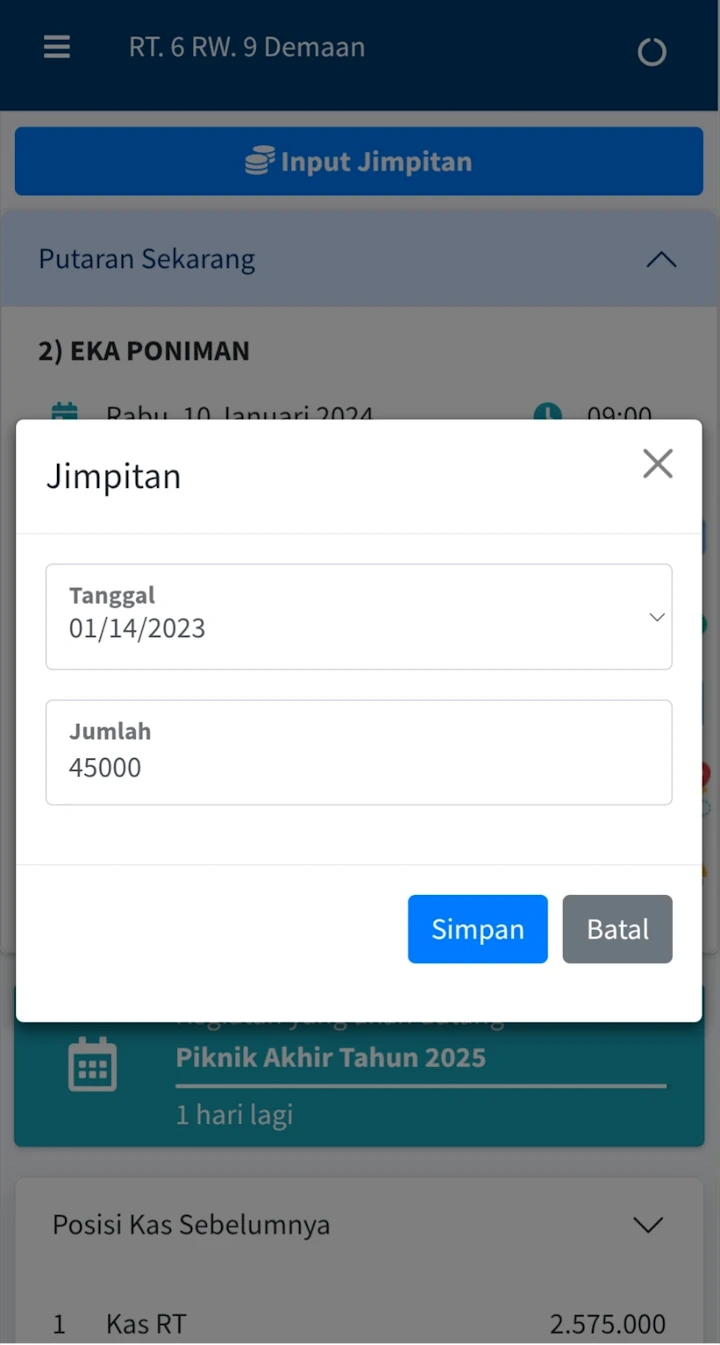Expand the Posisi Kas Sebelumnya section
This screenshot has height=1345, width=720.
pos(648,1225)
